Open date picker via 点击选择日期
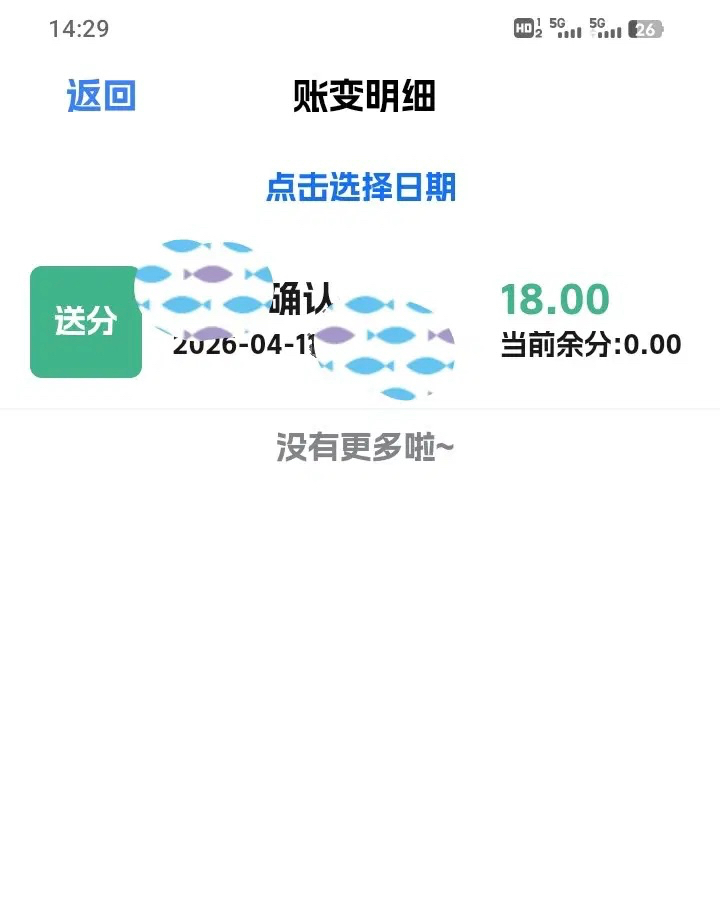Viewport: 720px width, 919px height. click(x=361, y=187)
